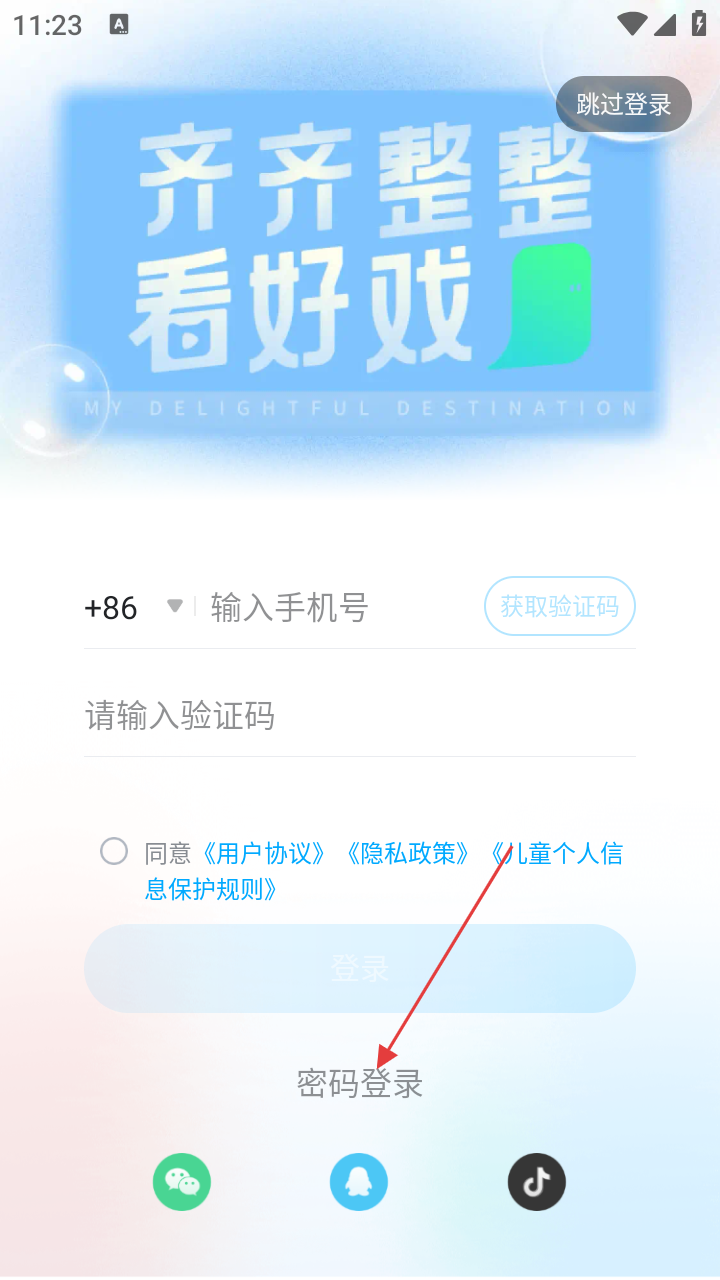Tap 获取验证码 to get verification code

pos(559,606)
